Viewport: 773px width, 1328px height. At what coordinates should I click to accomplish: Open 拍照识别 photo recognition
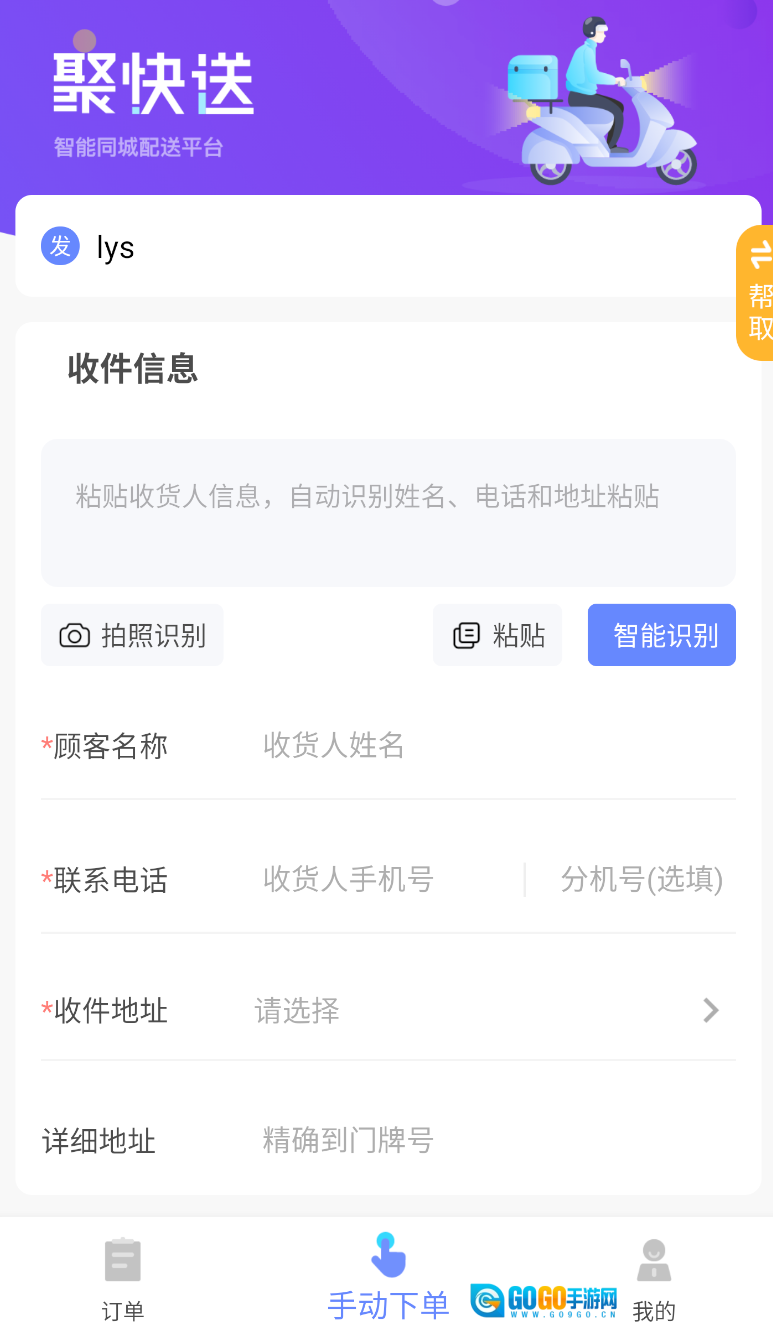pyautogui.click(x=132, y=635)
